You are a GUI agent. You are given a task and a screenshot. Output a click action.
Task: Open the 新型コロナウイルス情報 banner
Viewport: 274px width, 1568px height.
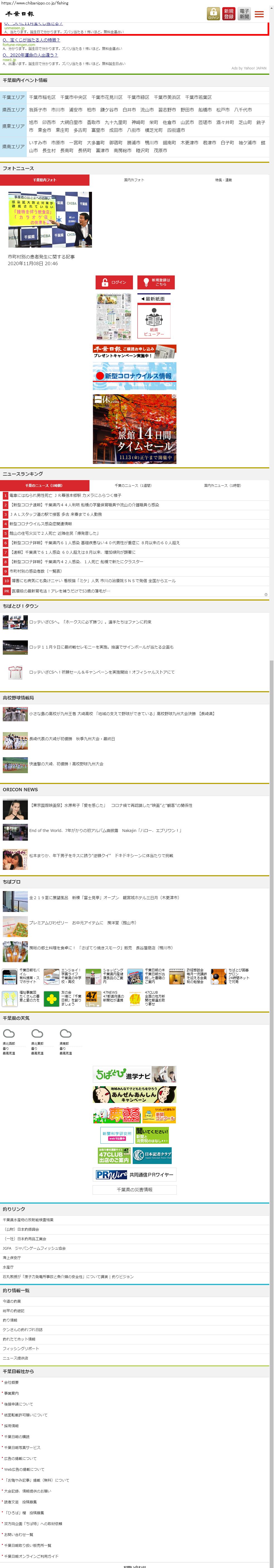pyautogui.click(x=135, y=376)
